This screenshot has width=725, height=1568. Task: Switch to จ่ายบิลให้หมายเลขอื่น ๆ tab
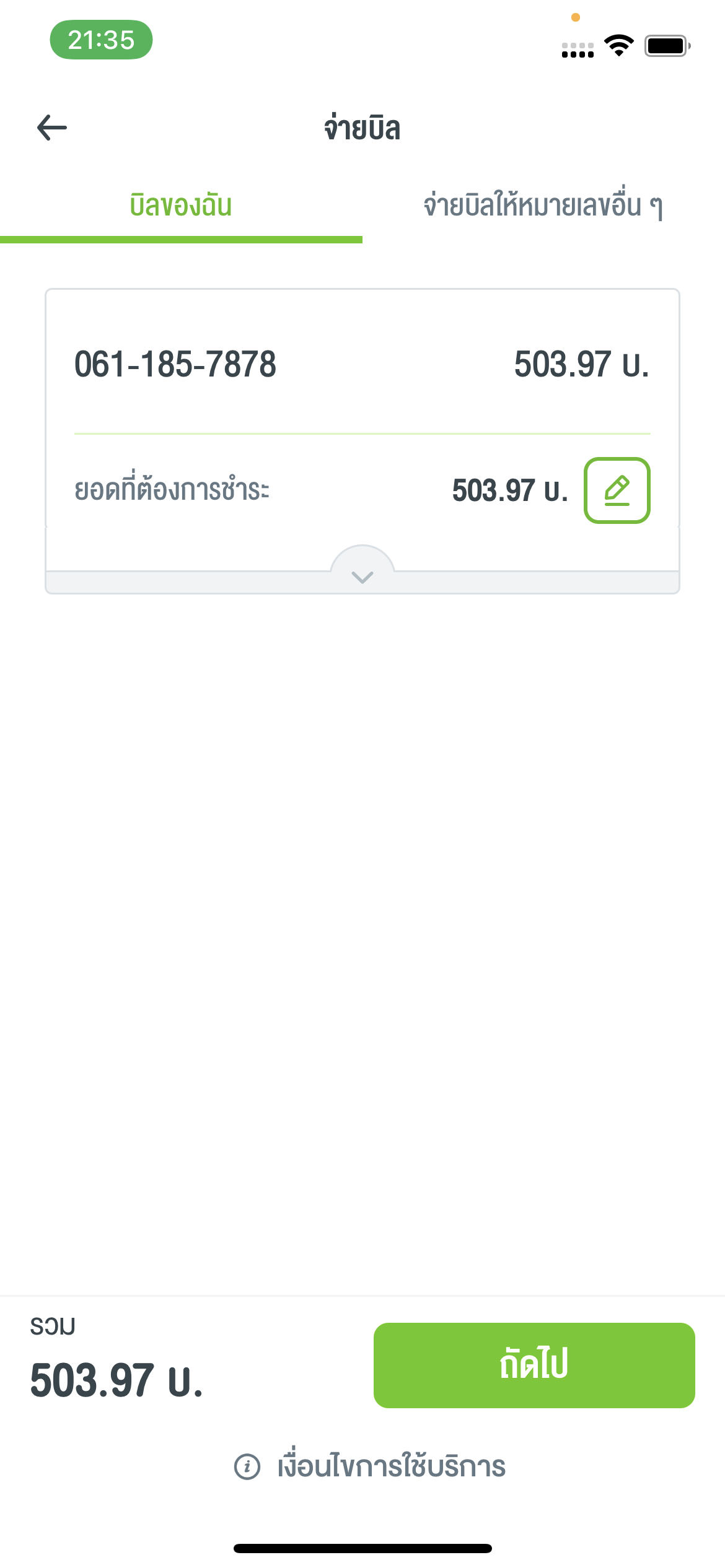(x=543, y=206)
